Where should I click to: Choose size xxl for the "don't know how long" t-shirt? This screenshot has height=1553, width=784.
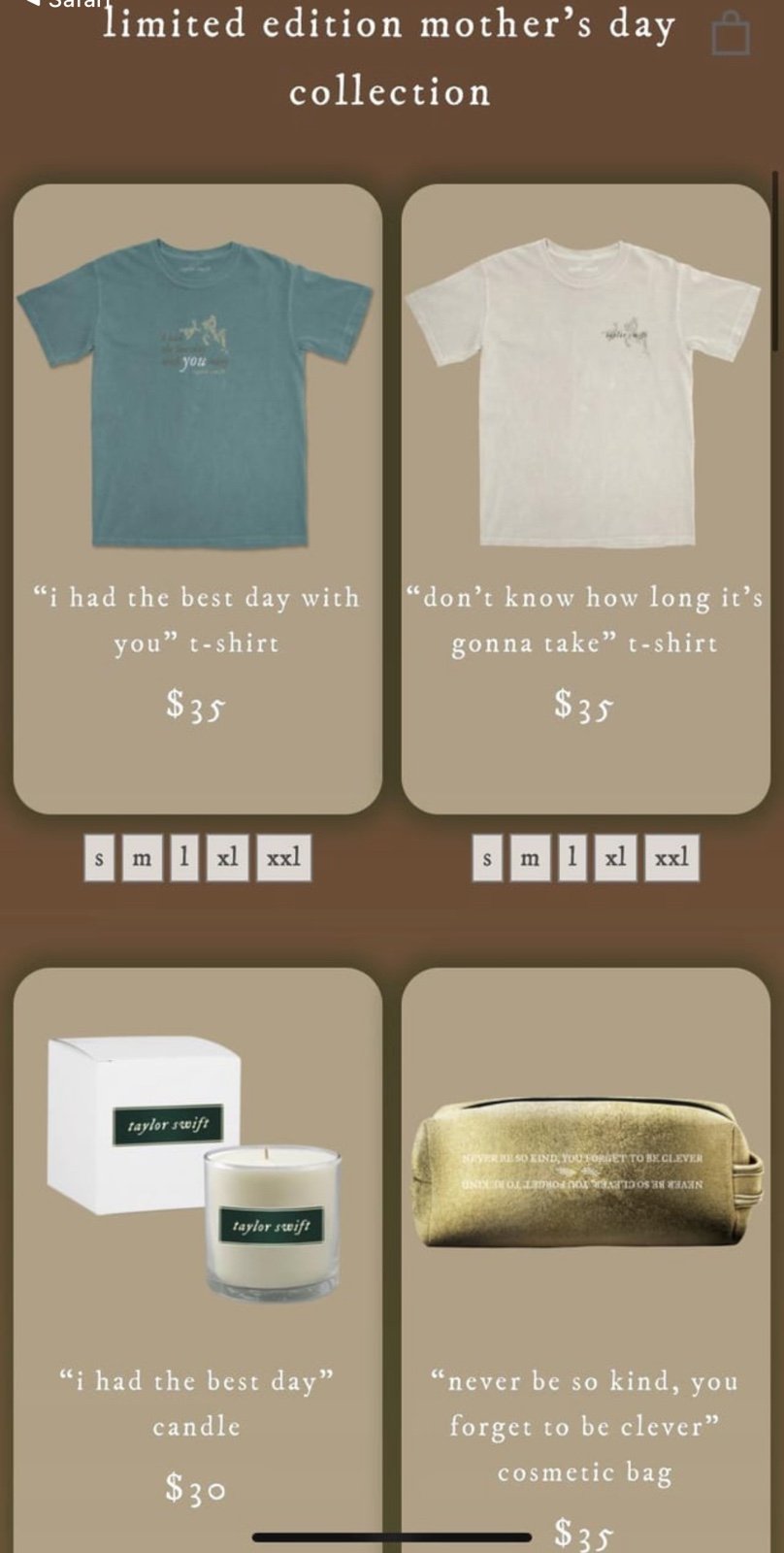click(671, 858)
